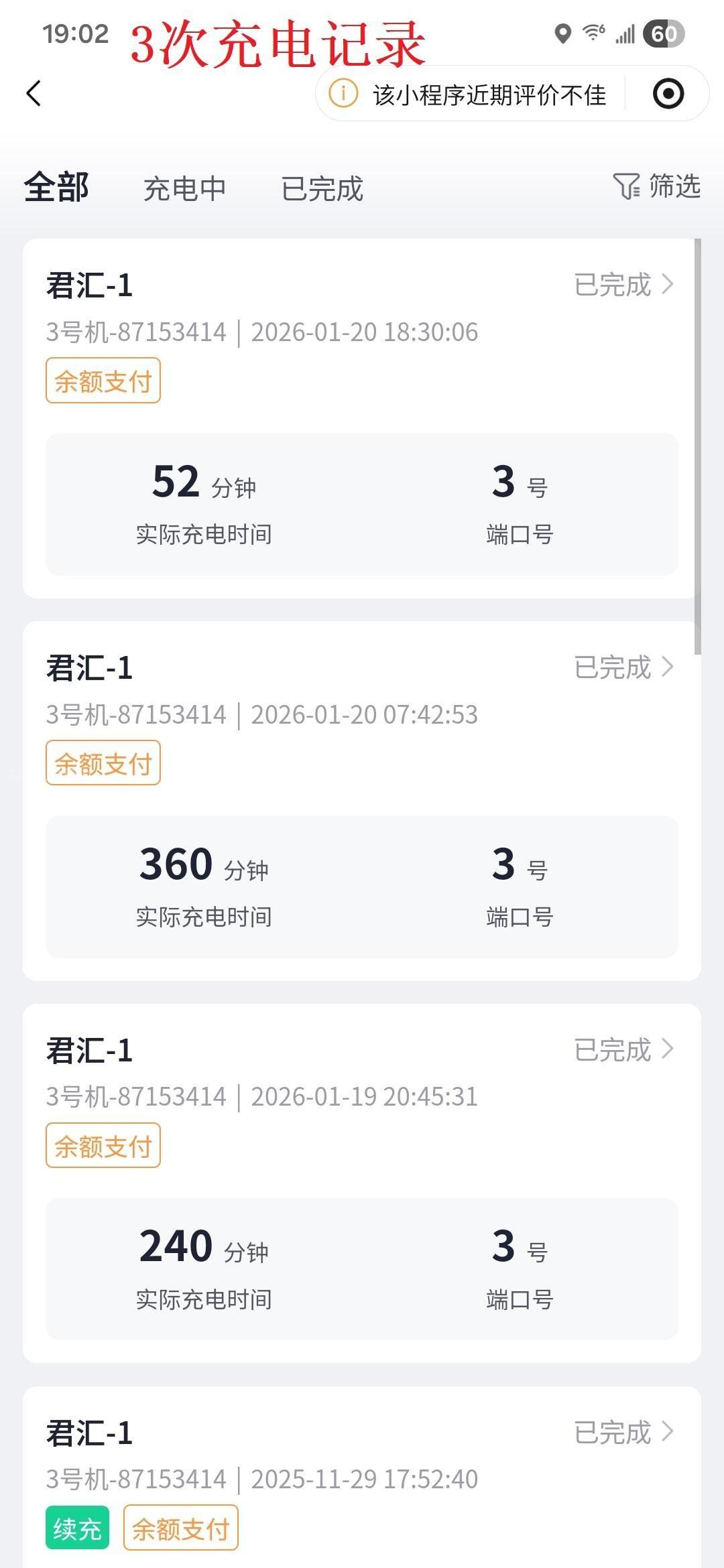
Task: Close the mini program via the circle button
Action: (668, 93)
